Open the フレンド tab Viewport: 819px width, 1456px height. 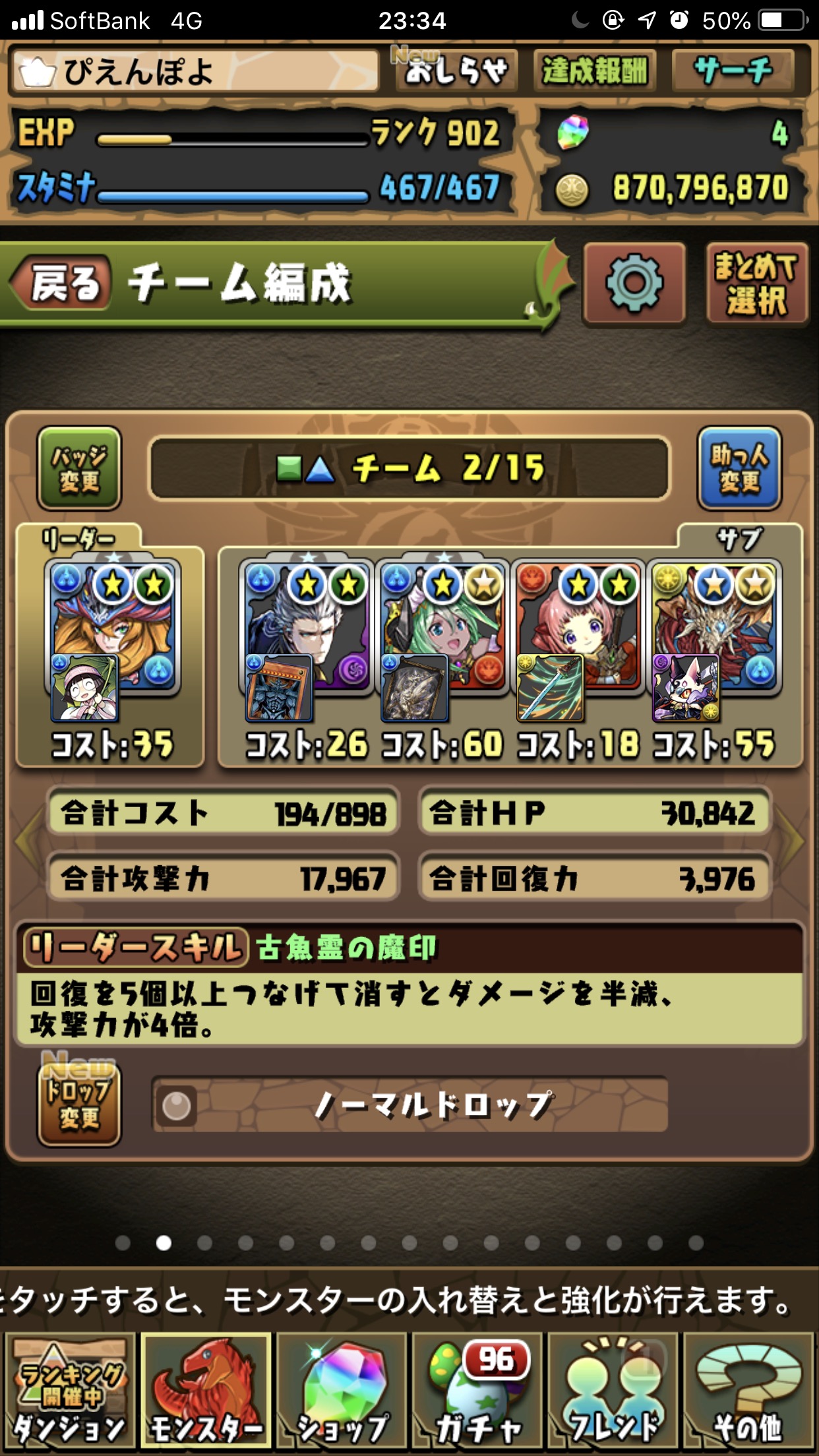(613, 1390)
